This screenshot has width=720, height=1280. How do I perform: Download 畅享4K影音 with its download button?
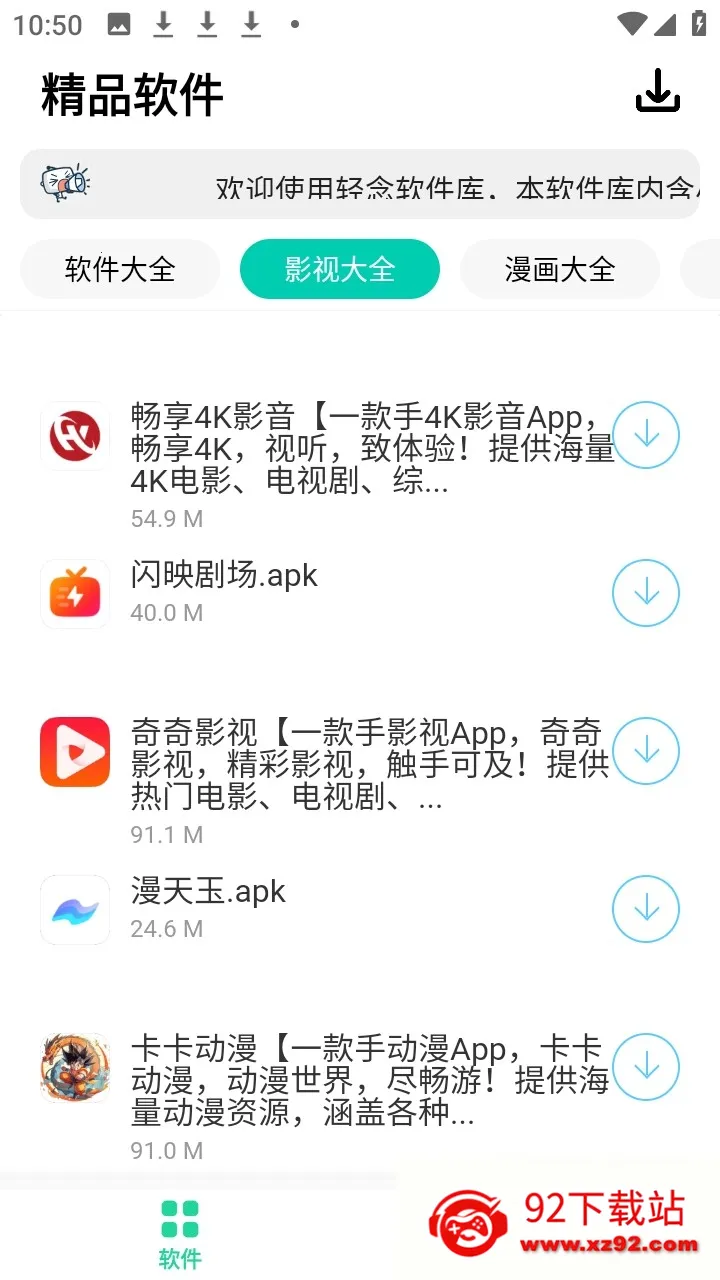pyautogui.click(x=646, y=435)
